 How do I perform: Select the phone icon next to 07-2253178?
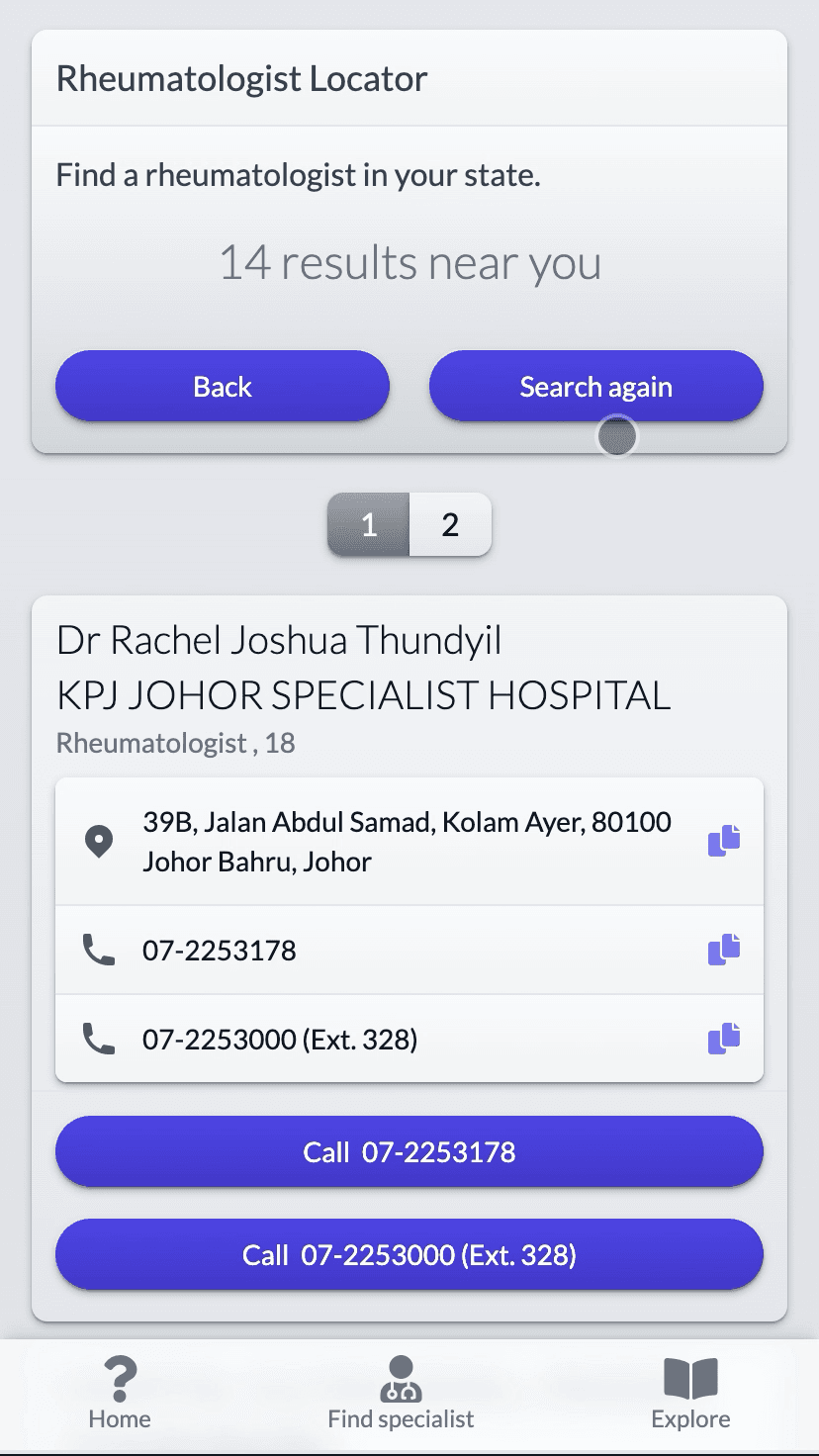click(98, 950)
